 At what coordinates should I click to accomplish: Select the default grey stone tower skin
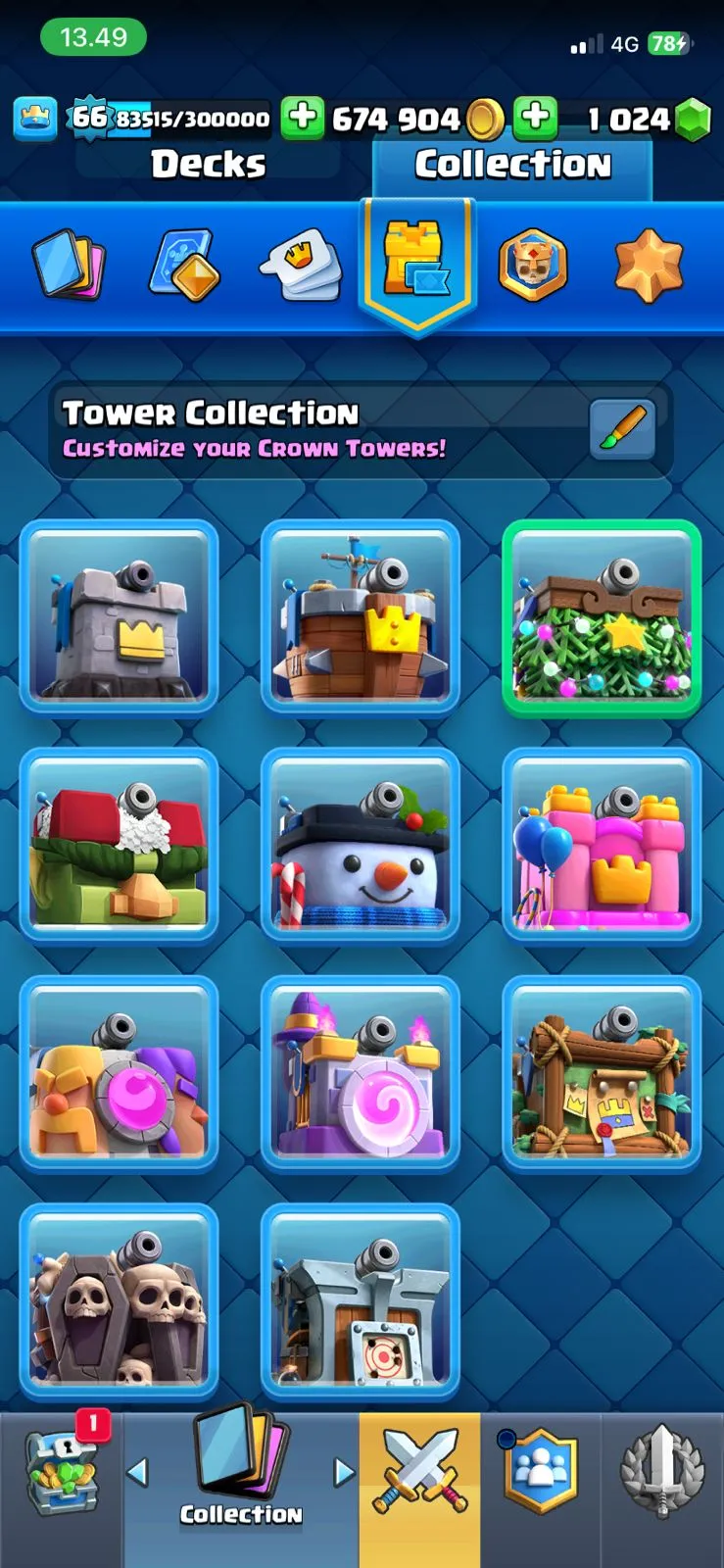pos(119,616)
